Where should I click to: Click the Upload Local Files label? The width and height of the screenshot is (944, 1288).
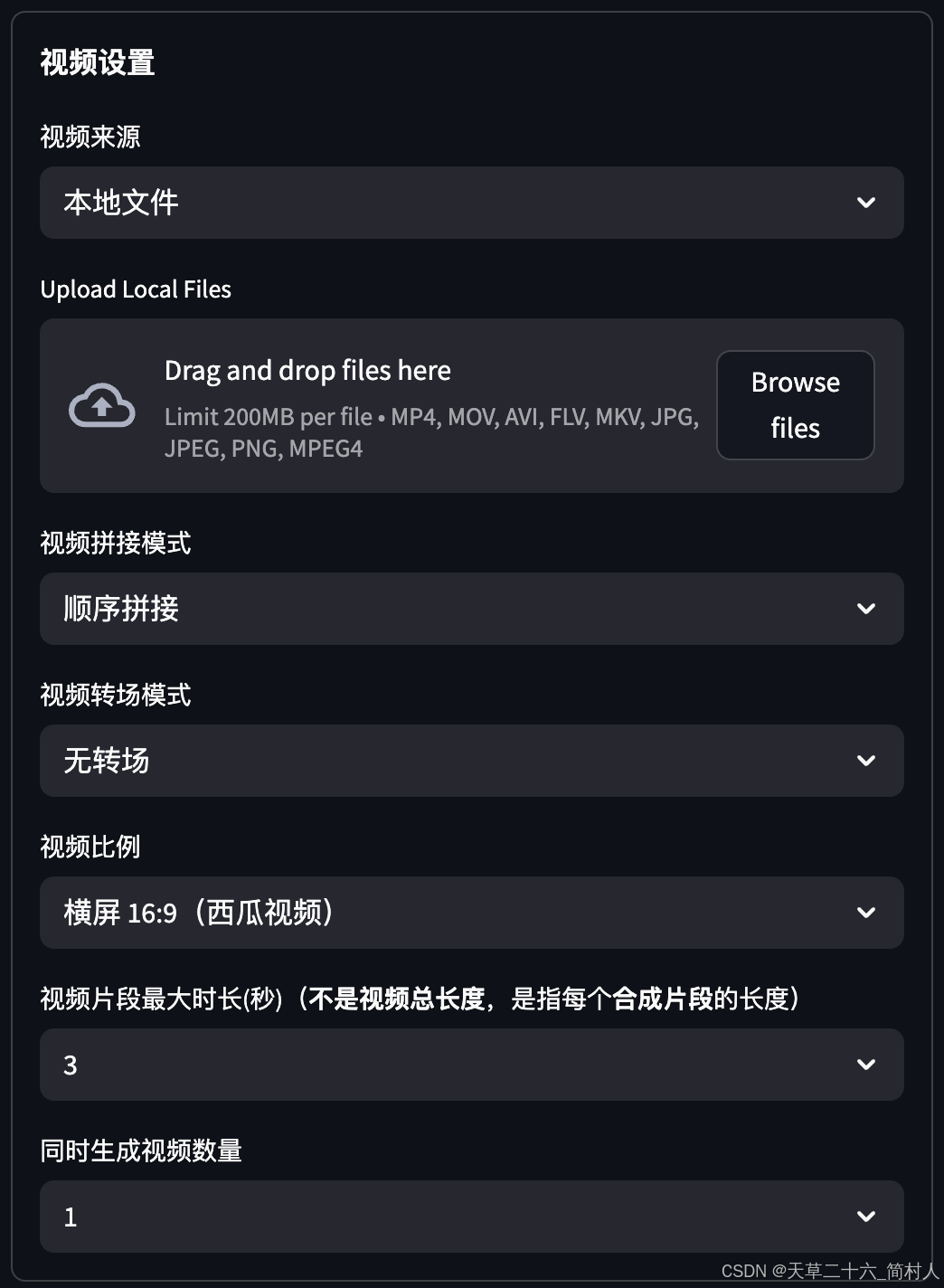click(136, 289)
